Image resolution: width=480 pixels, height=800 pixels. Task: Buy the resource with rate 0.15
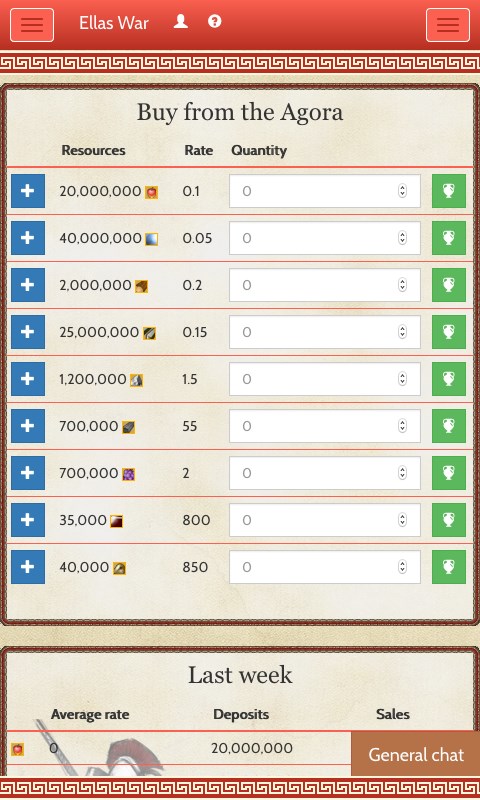(x=449, y=332)
